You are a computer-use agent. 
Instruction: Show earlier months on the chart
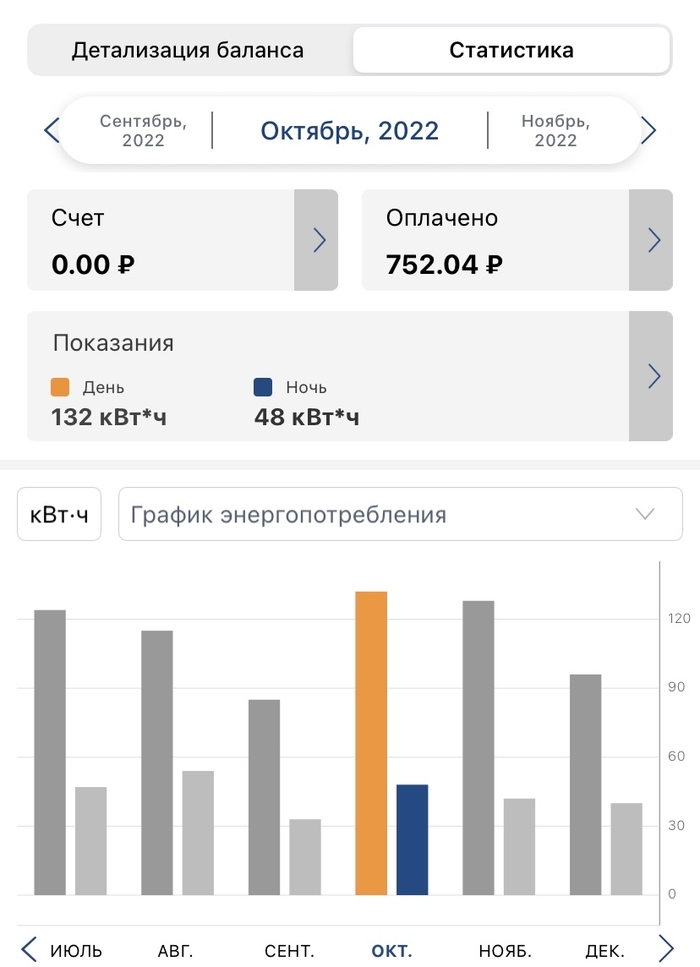pyautogui.click(x=29, y=949)
